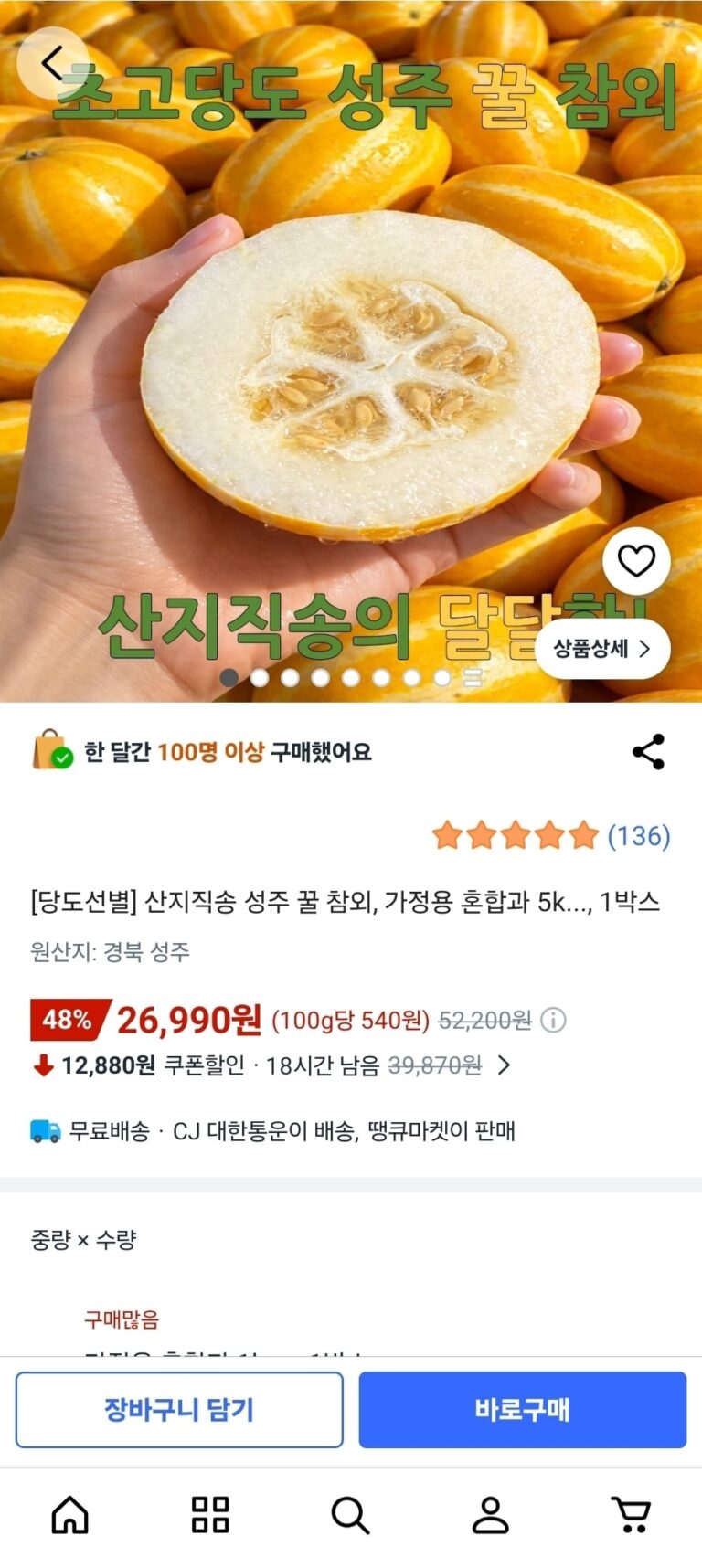Viewport: 702px width, 1568px height.
Task: Go to the home tab
Action: coord(70,1515)
